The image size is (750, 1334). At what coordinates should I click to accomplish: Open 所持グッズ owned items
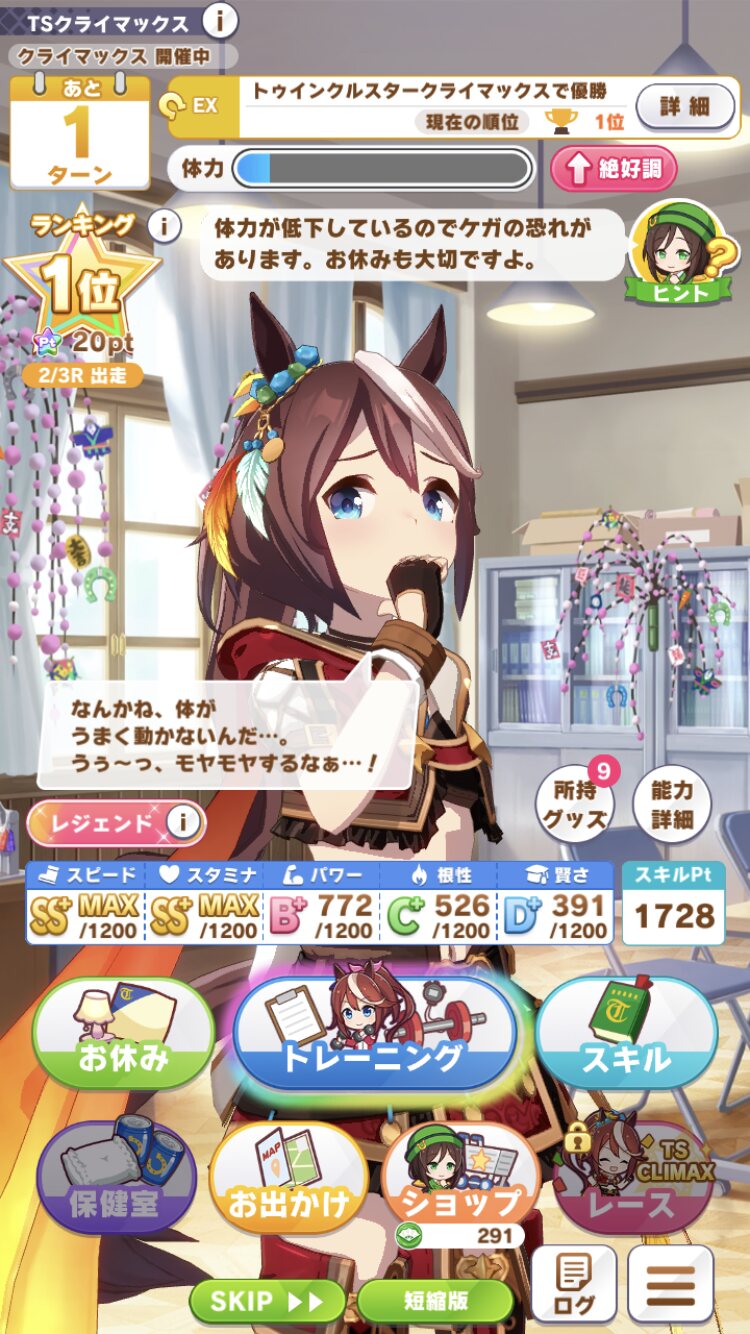[x=575, y=804]
